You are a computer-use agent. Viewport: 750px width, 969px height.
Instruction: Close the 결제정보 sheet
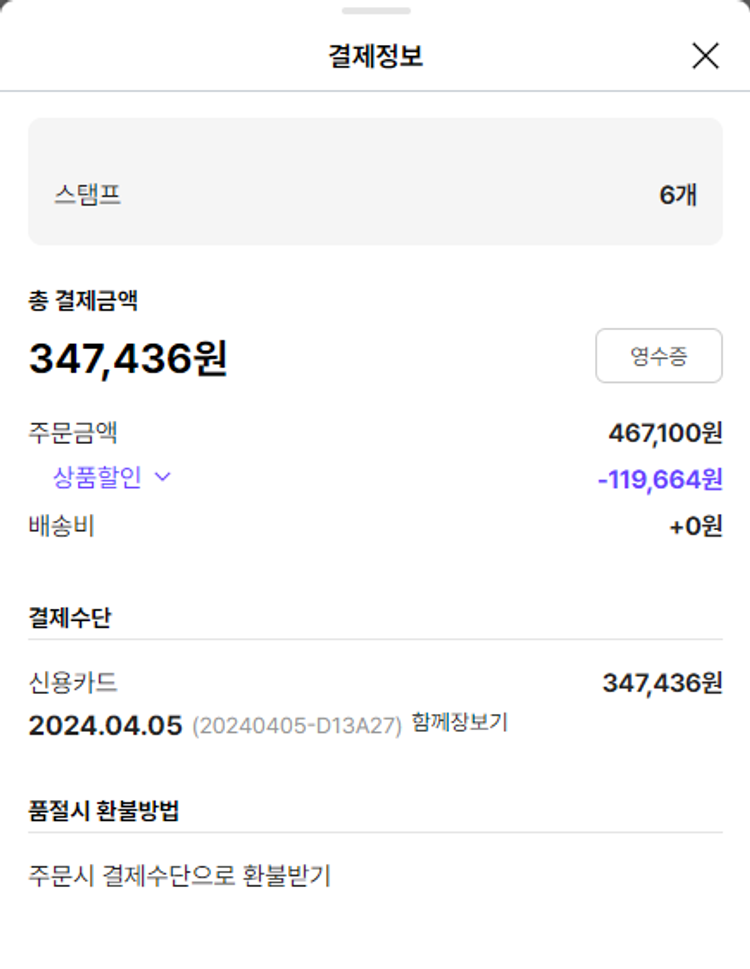tap(705, 56)
